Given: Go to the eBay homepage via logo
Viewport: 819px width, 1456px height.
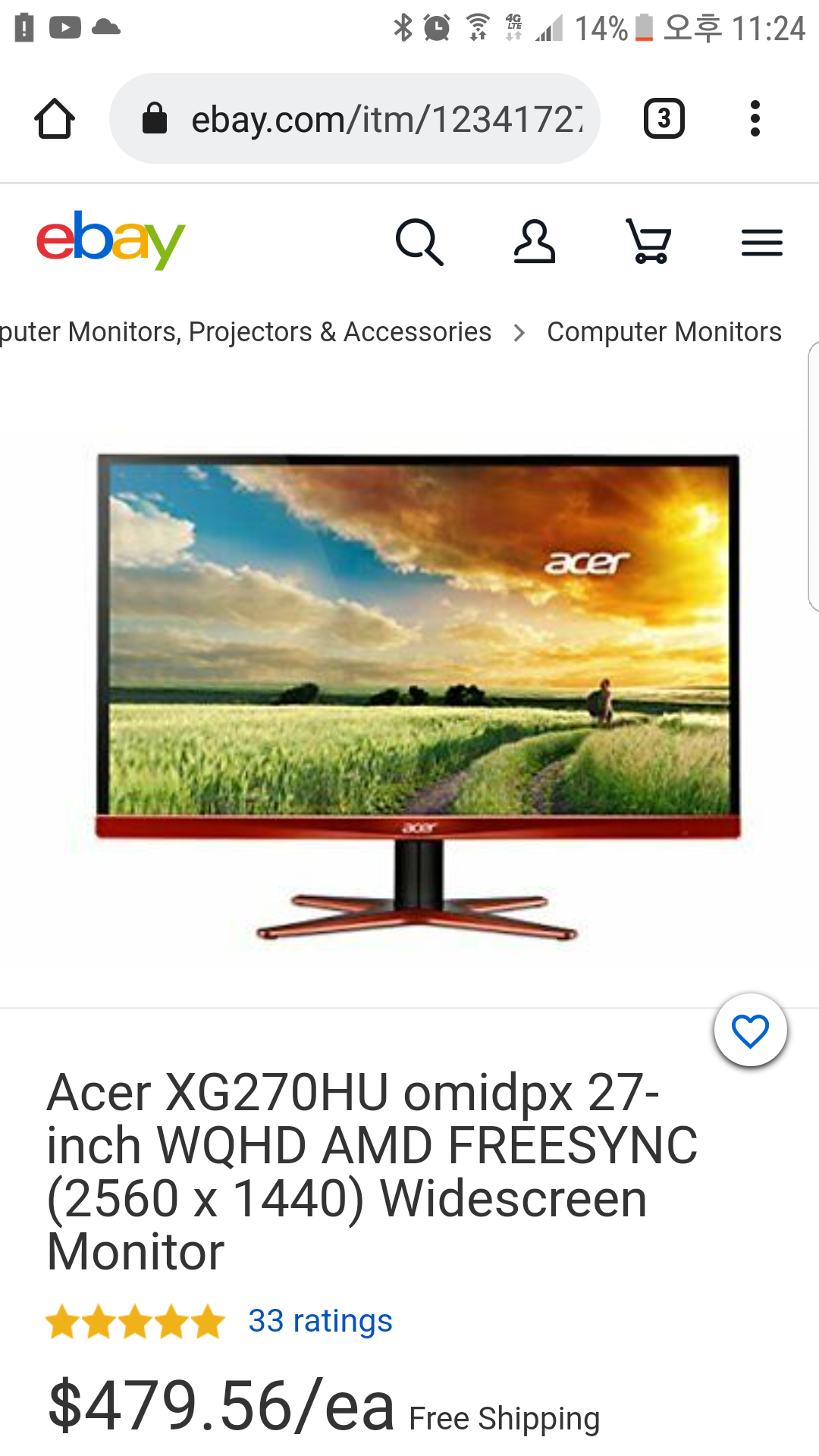Looking at the screenshot, I should coord(111,240).
